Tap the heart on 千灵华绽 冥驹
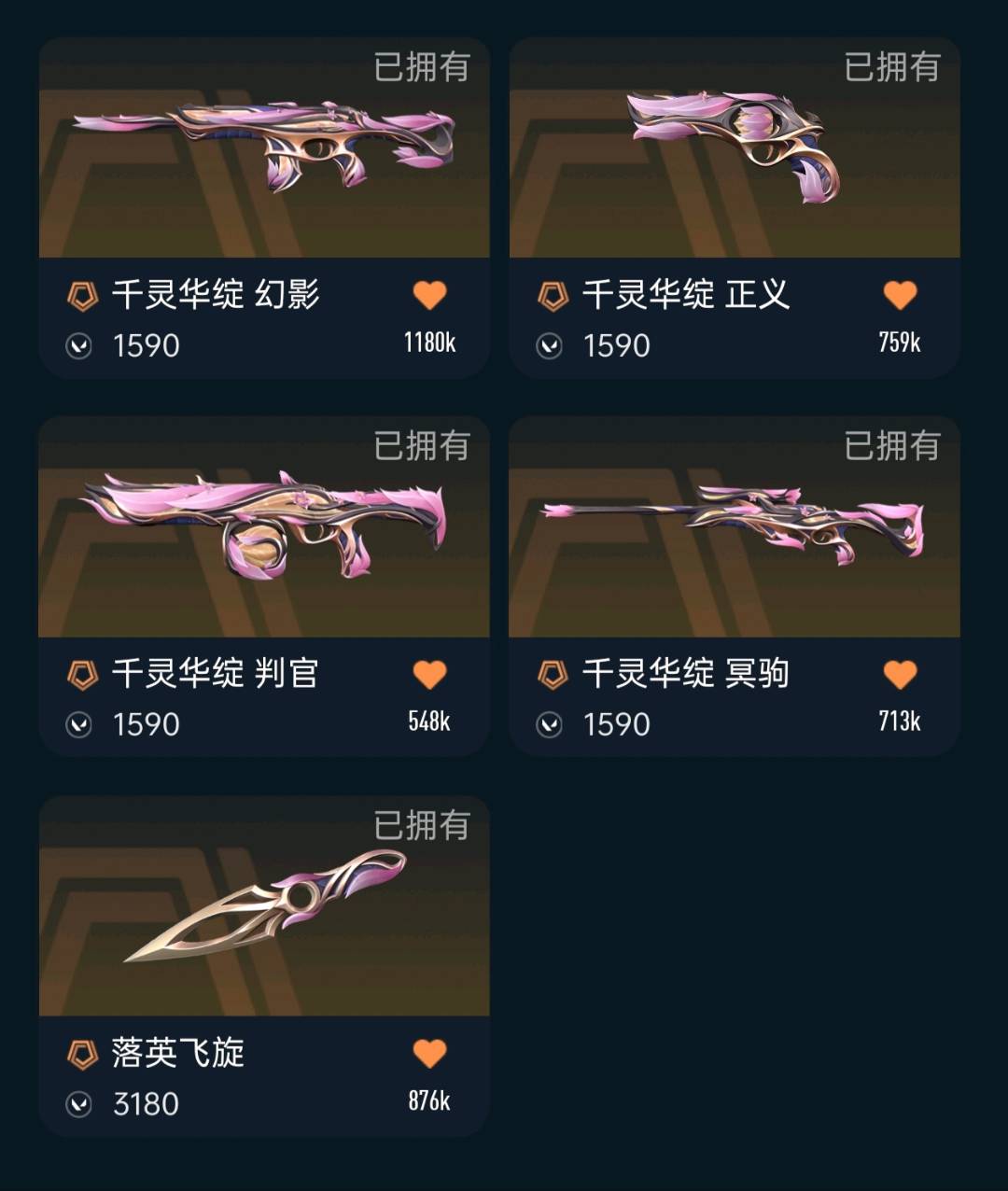 [900, 674]
